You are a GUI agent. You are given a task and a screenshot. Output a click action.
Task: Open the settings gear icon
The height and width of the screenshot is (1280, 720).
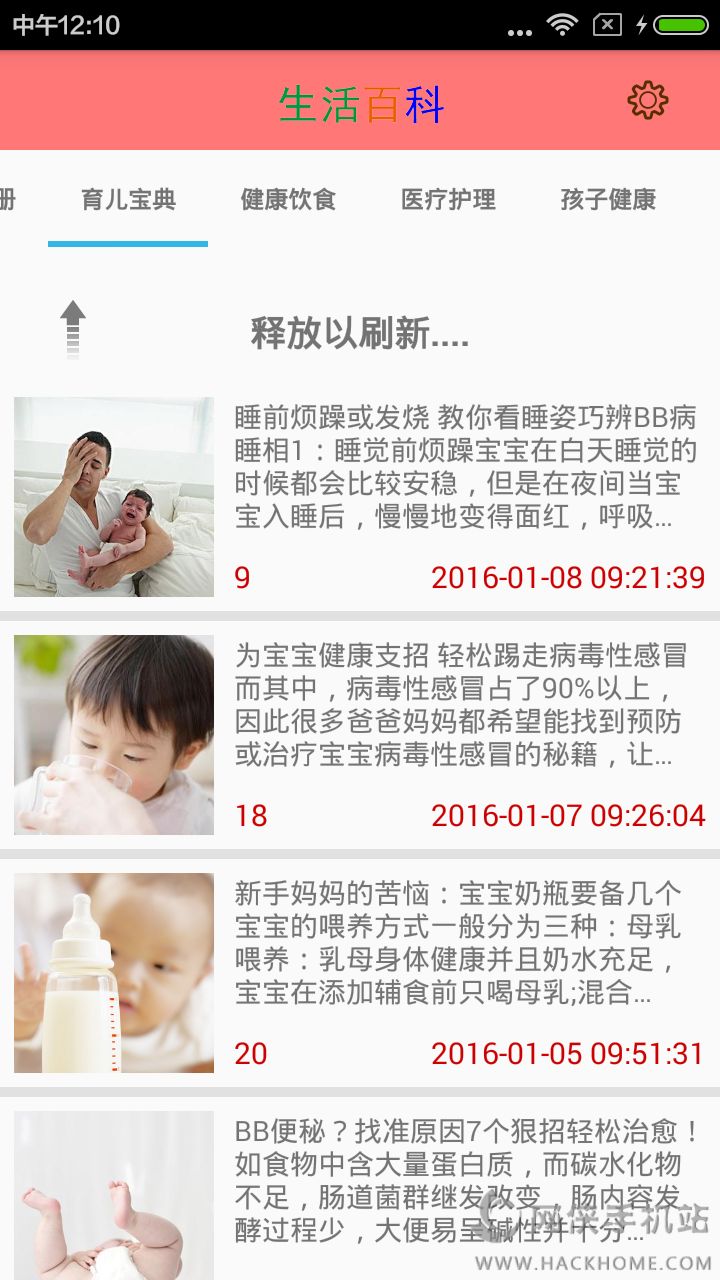coord(647,100)
